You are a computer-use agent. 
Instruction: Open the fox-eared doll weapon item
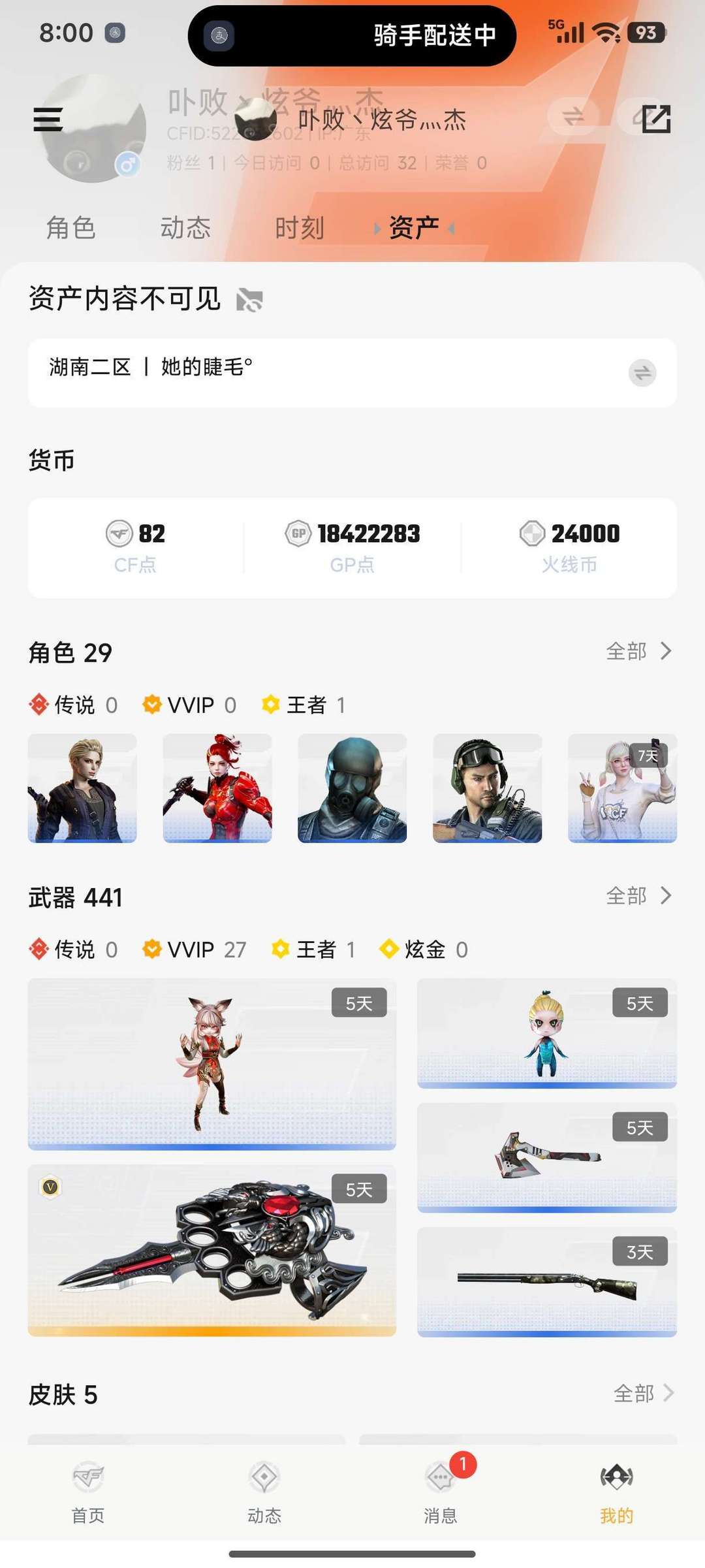tap(211, 1063)
